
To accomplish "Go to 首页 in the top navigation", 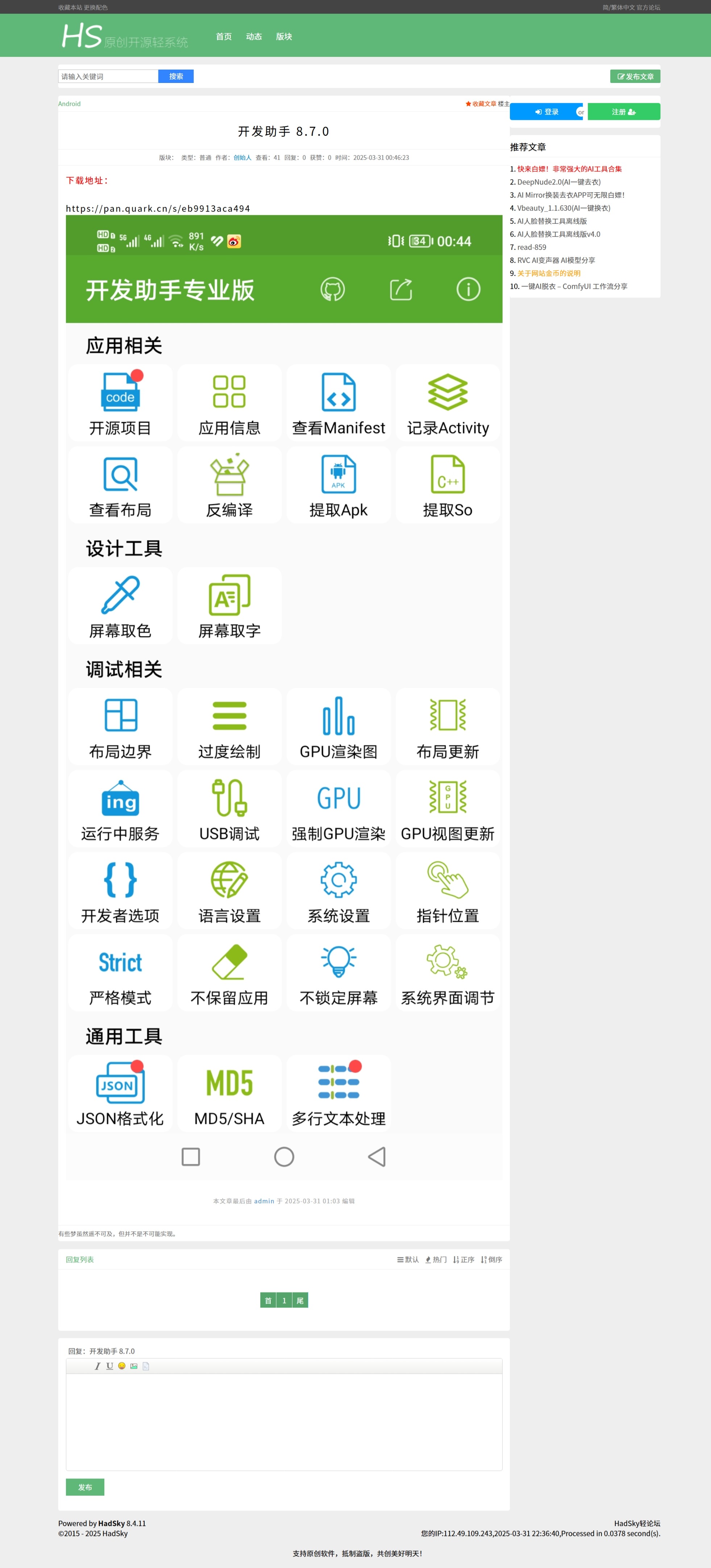I will (223, 37).
